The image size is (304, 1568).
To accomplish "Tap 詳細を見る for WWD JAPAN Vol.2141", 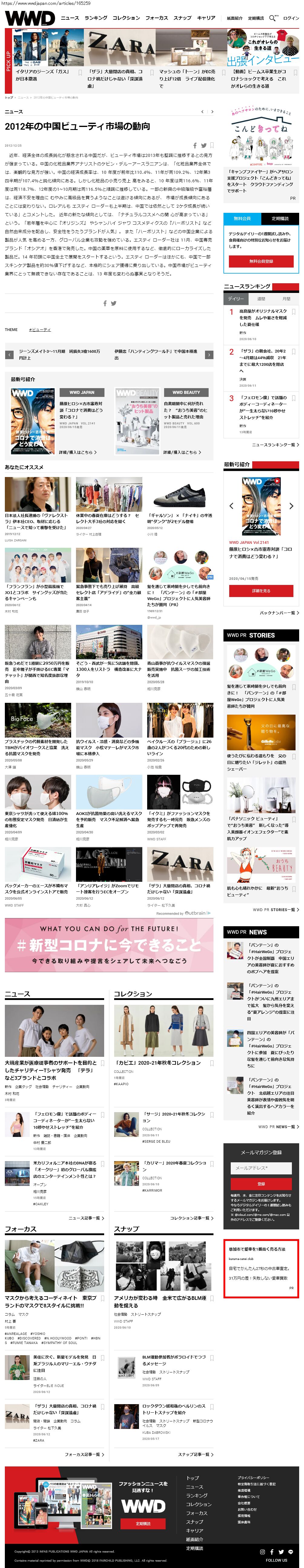I will click(x=261, y=590).
